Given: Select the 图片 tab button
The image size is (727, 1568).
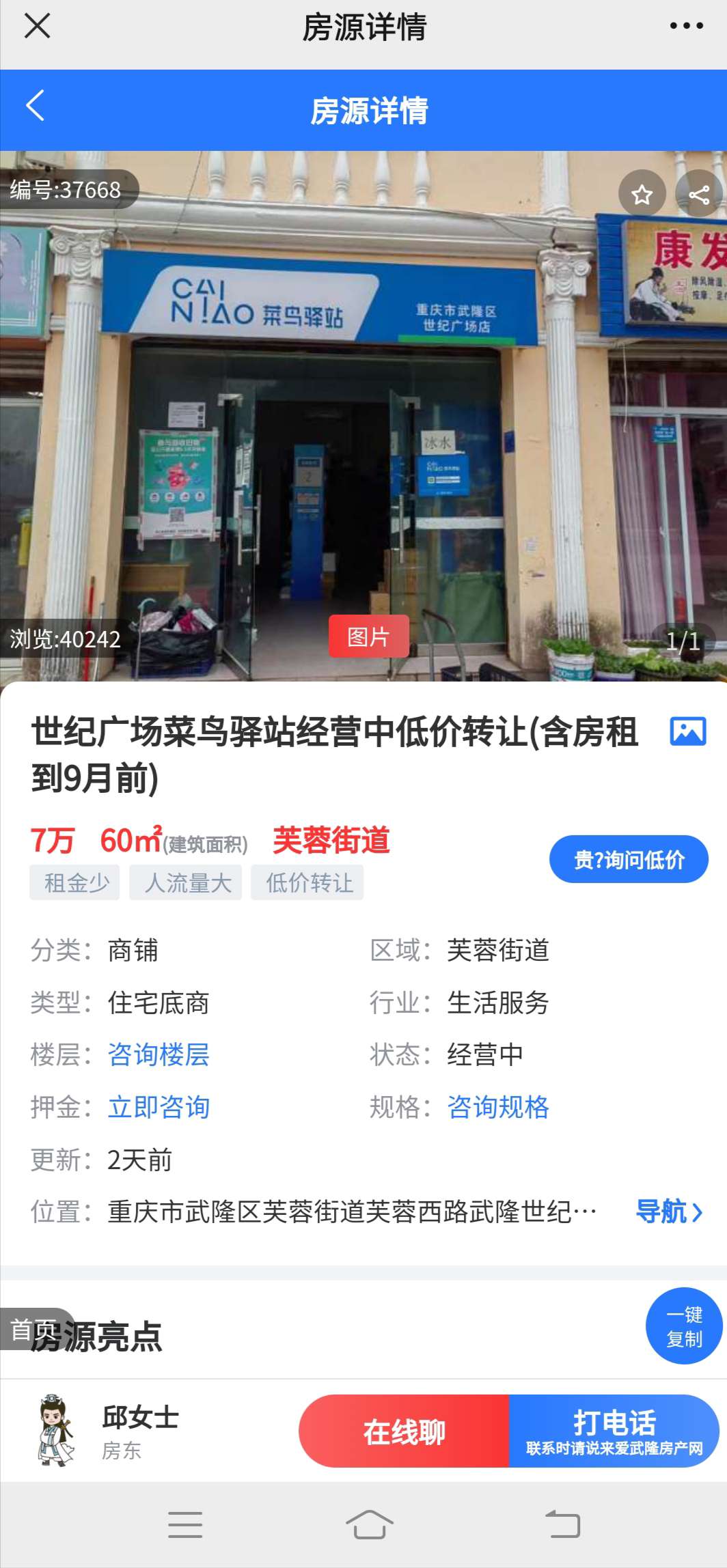Looking at the screenshot, I should [x=369, y=636].
